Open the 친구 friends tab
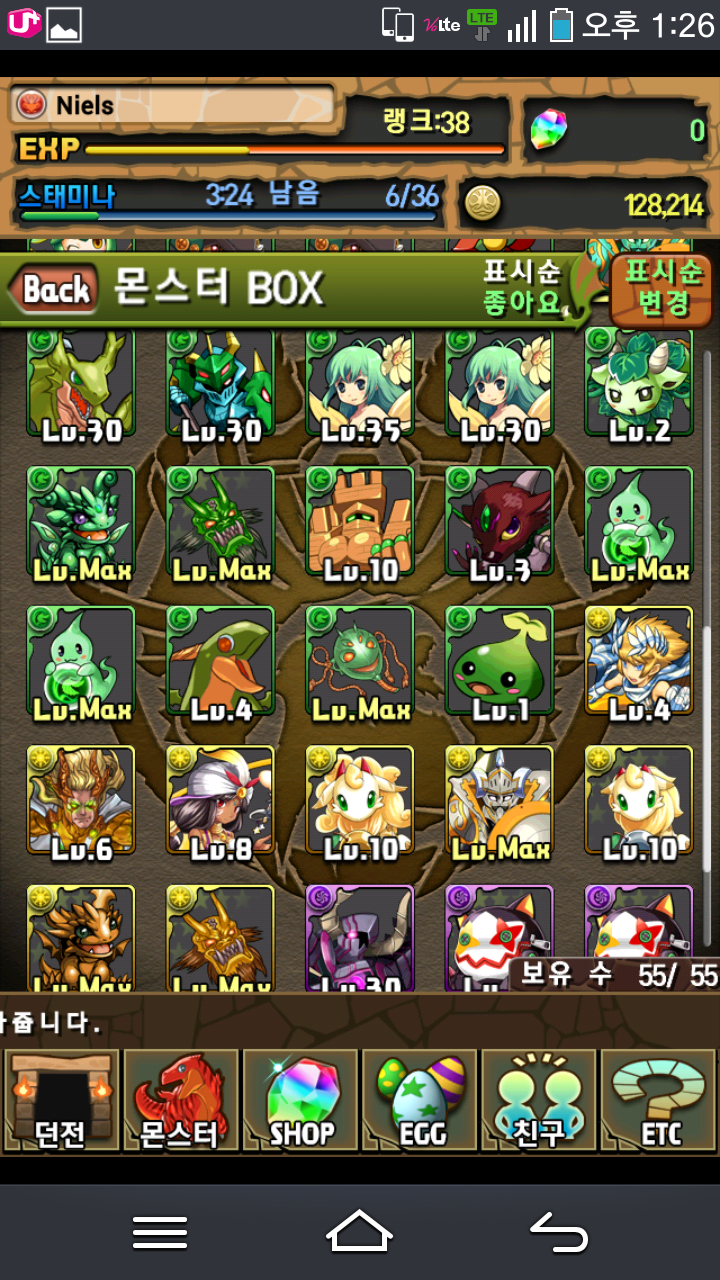Image resolution: width=720 pixels, height=1280 pixels. (539, 1100)
